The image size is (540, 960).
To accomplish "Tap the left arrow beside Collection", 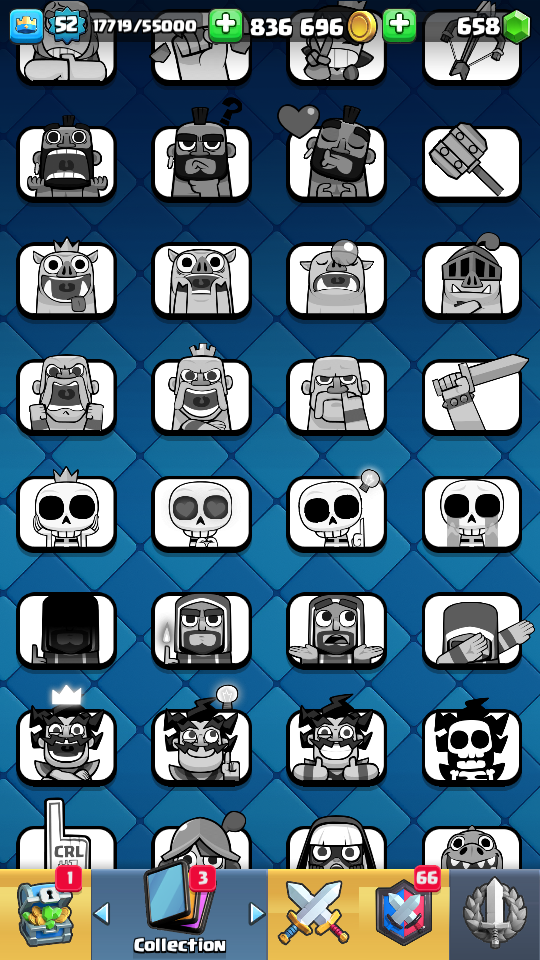I will 102,913.
